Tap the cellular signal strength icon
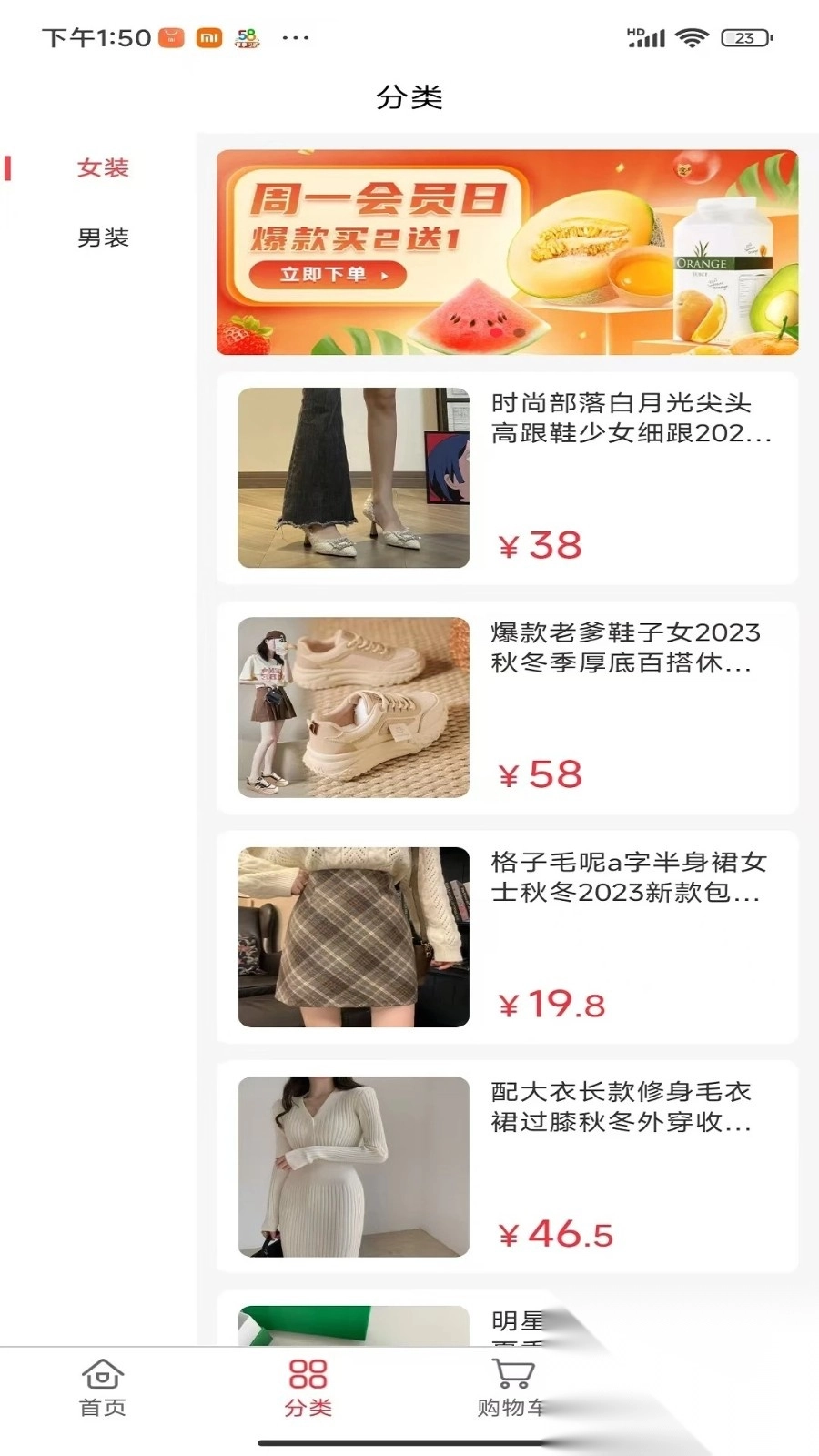The height and width of the screenshot is (1456, 819). 650,36
